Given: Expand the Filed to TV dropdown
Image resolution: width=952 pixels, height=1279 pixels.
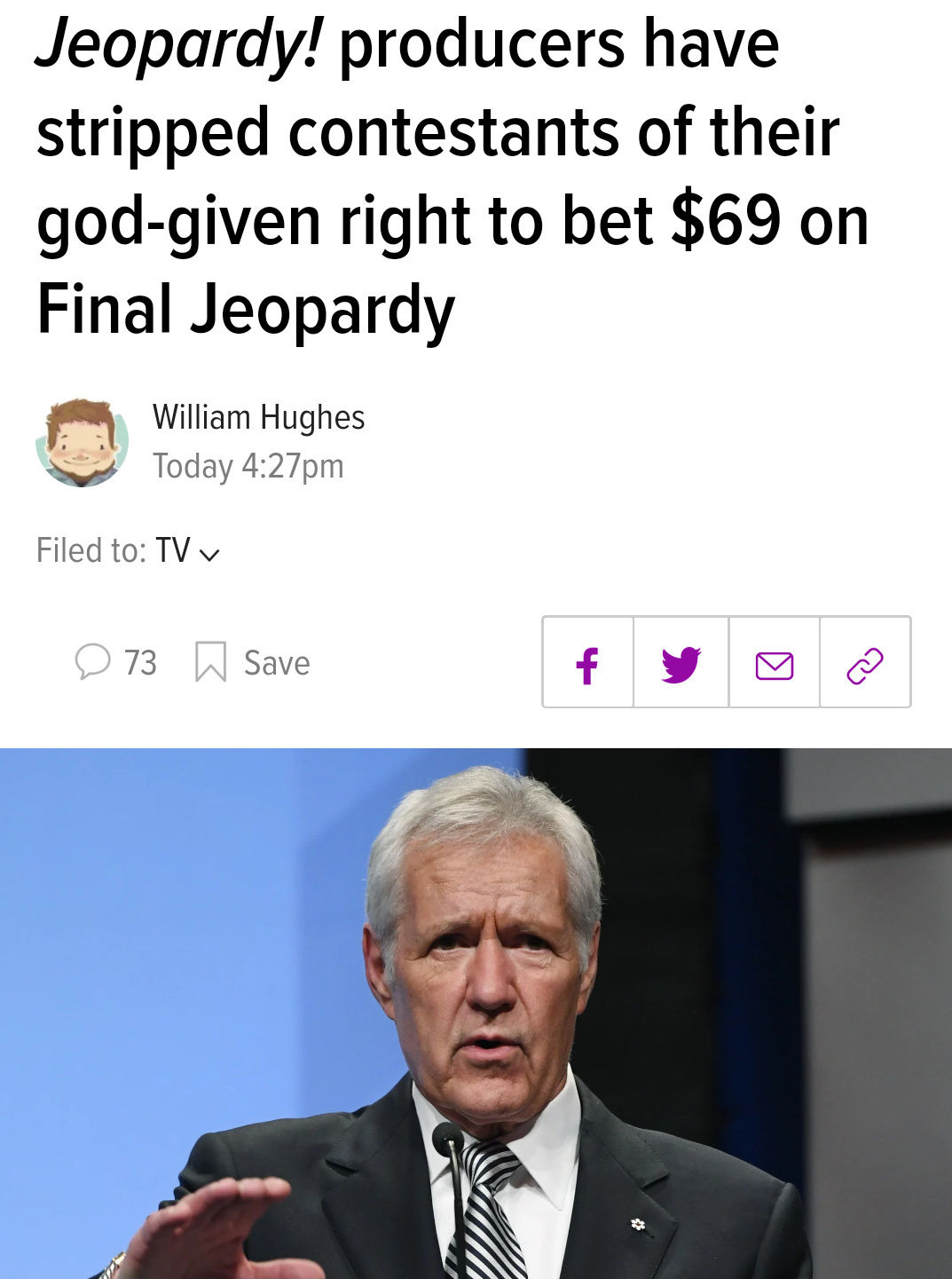Looking at the screenshot, I should (x=209, y=554).
